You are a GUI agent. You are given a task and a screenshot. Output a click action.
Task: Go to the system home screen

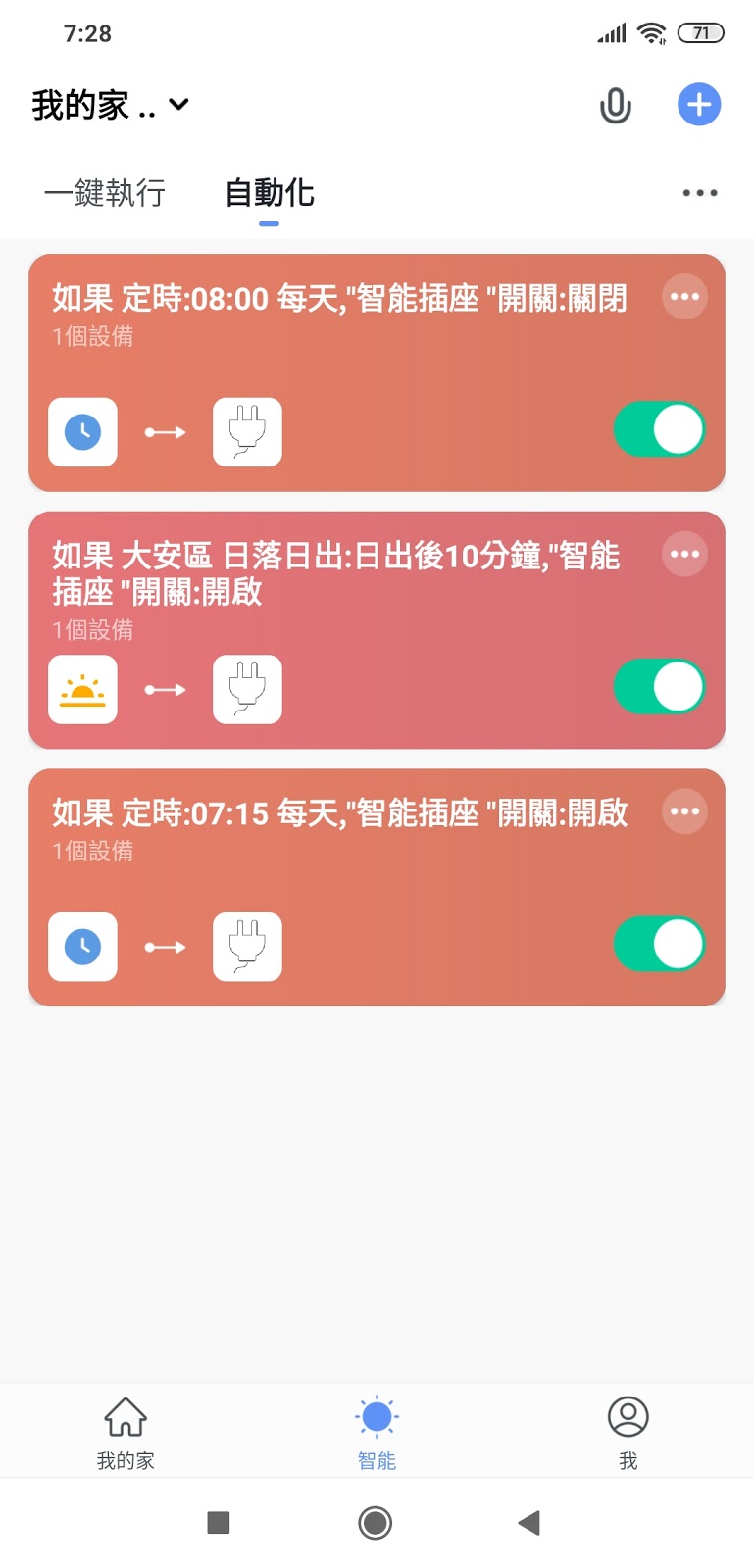coord(376,1522)
